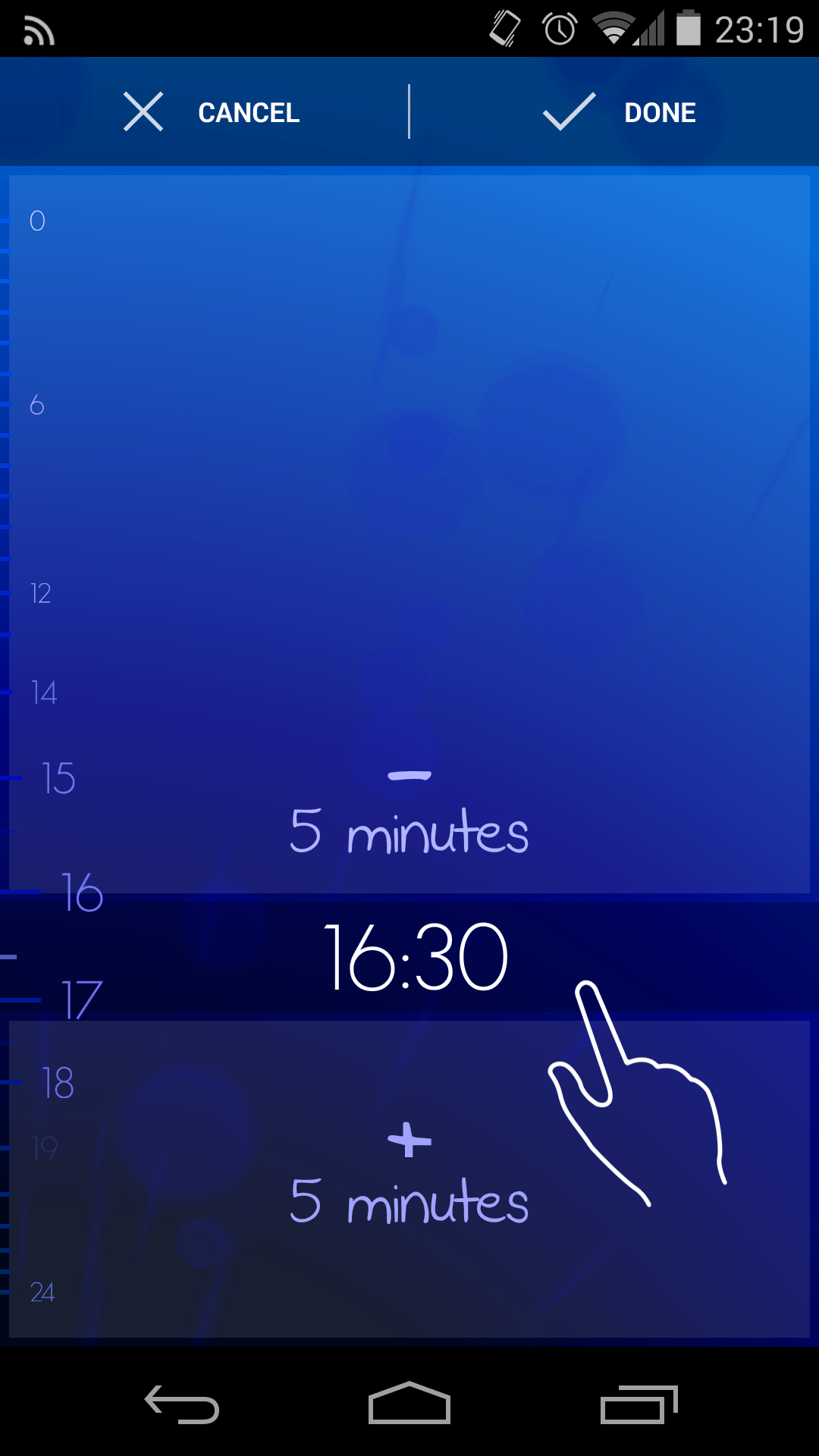The height and width of the screenshot is (1456, 819).
Task: Jump to hour 15 on the scale
Action: (58, 779)
